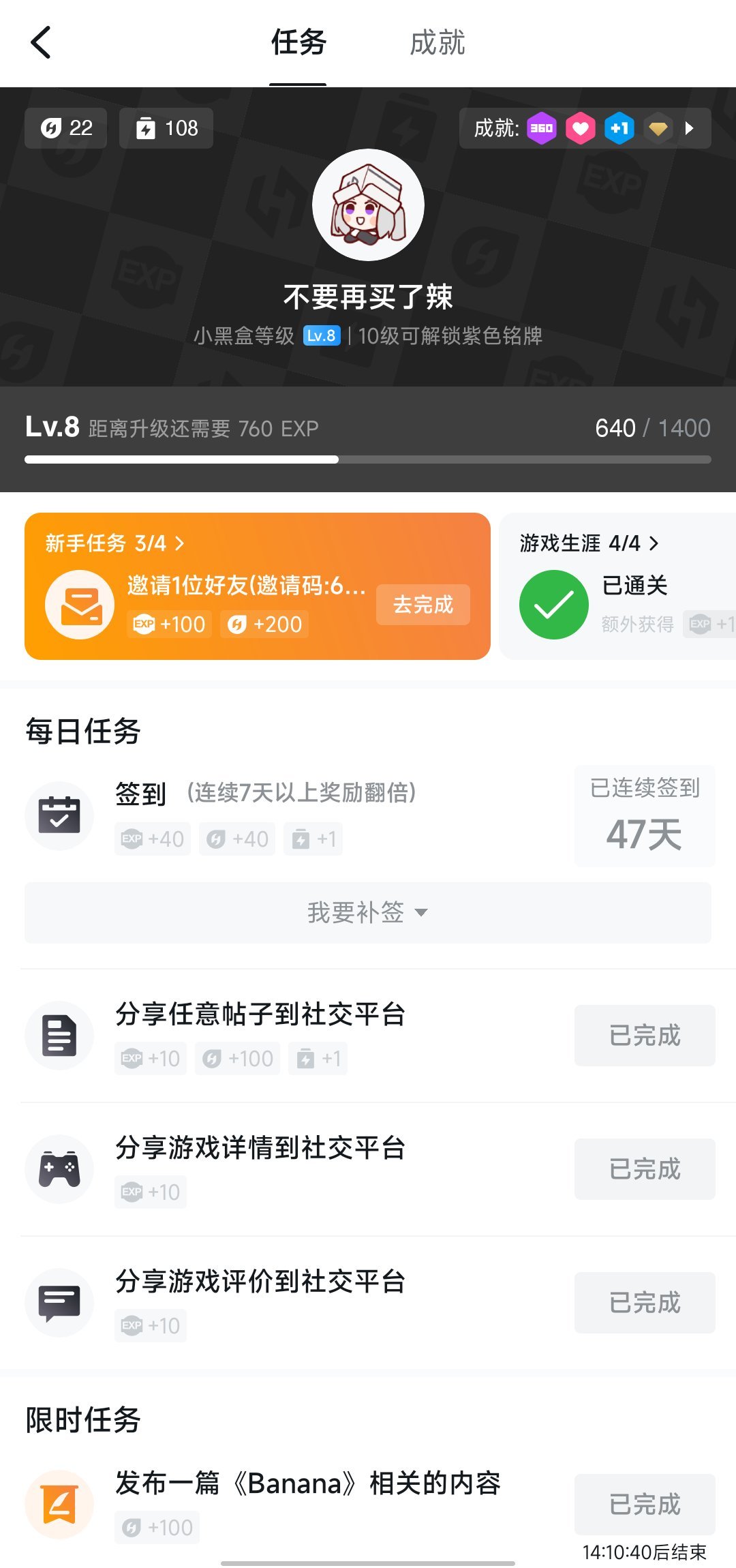Tap the profile avatar
Screen dimensions: 736x1568
coord(368,205)
